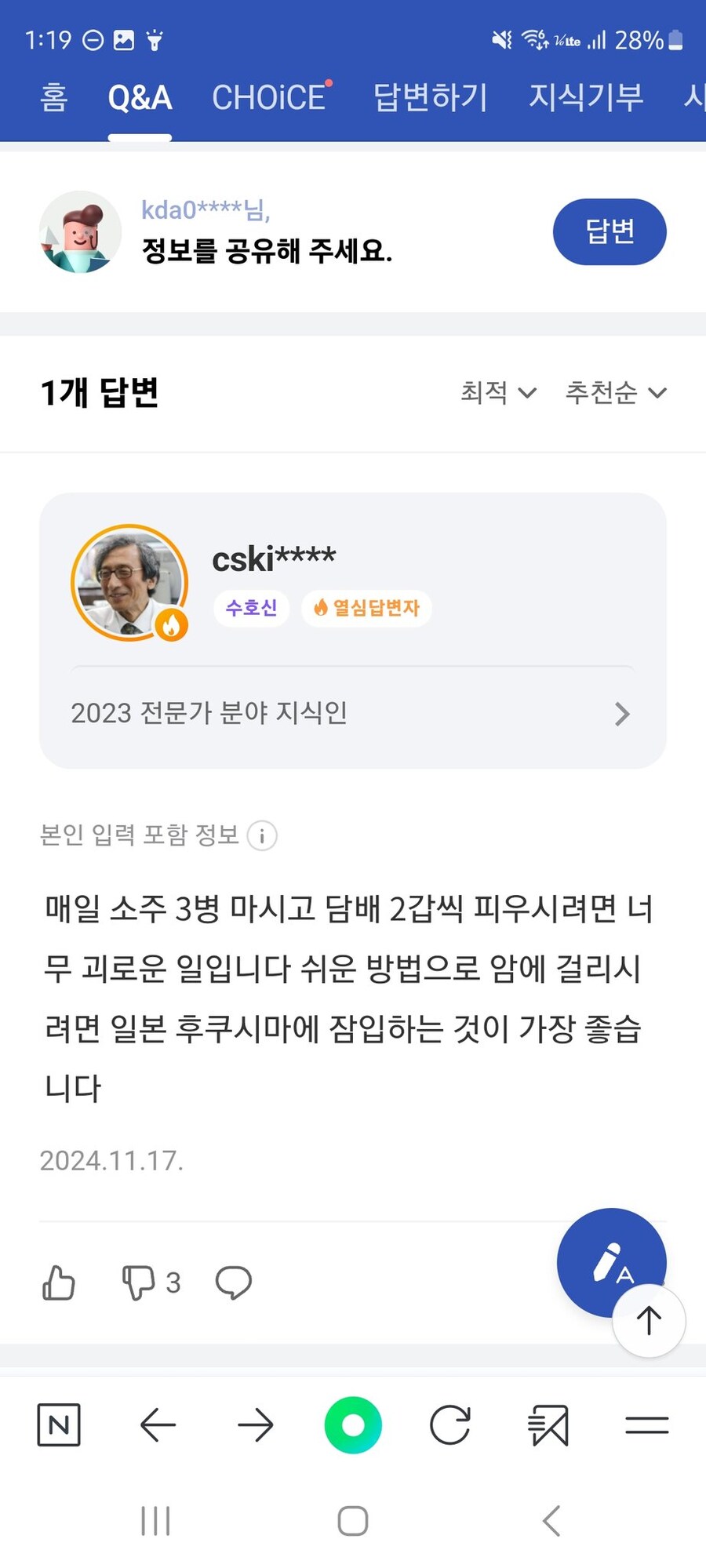The height and width of the screenshot is (1568, 706).
Task: Open the 지식기부 tab
Action: [585, 98]
